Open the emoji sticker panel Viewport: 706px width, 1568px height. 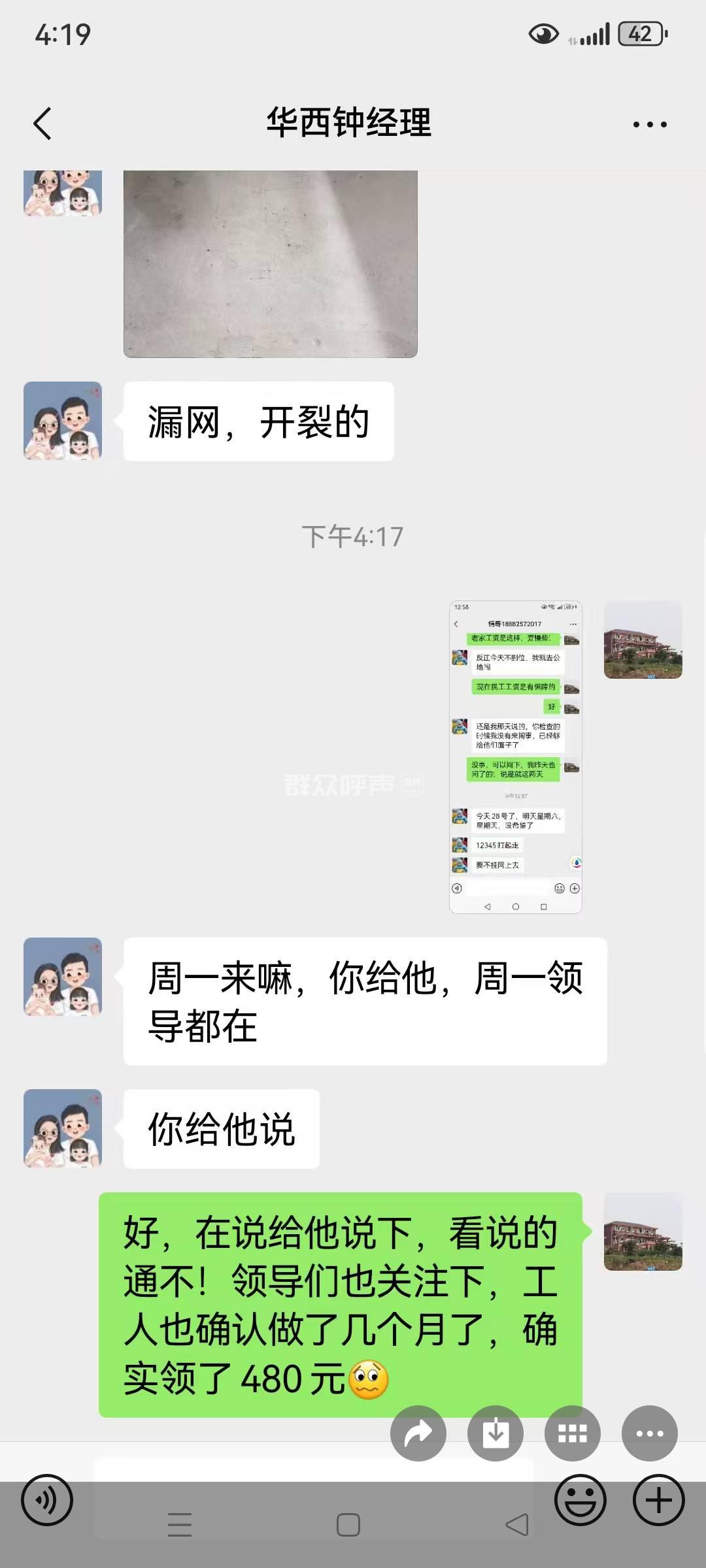tap(580, 1500)
